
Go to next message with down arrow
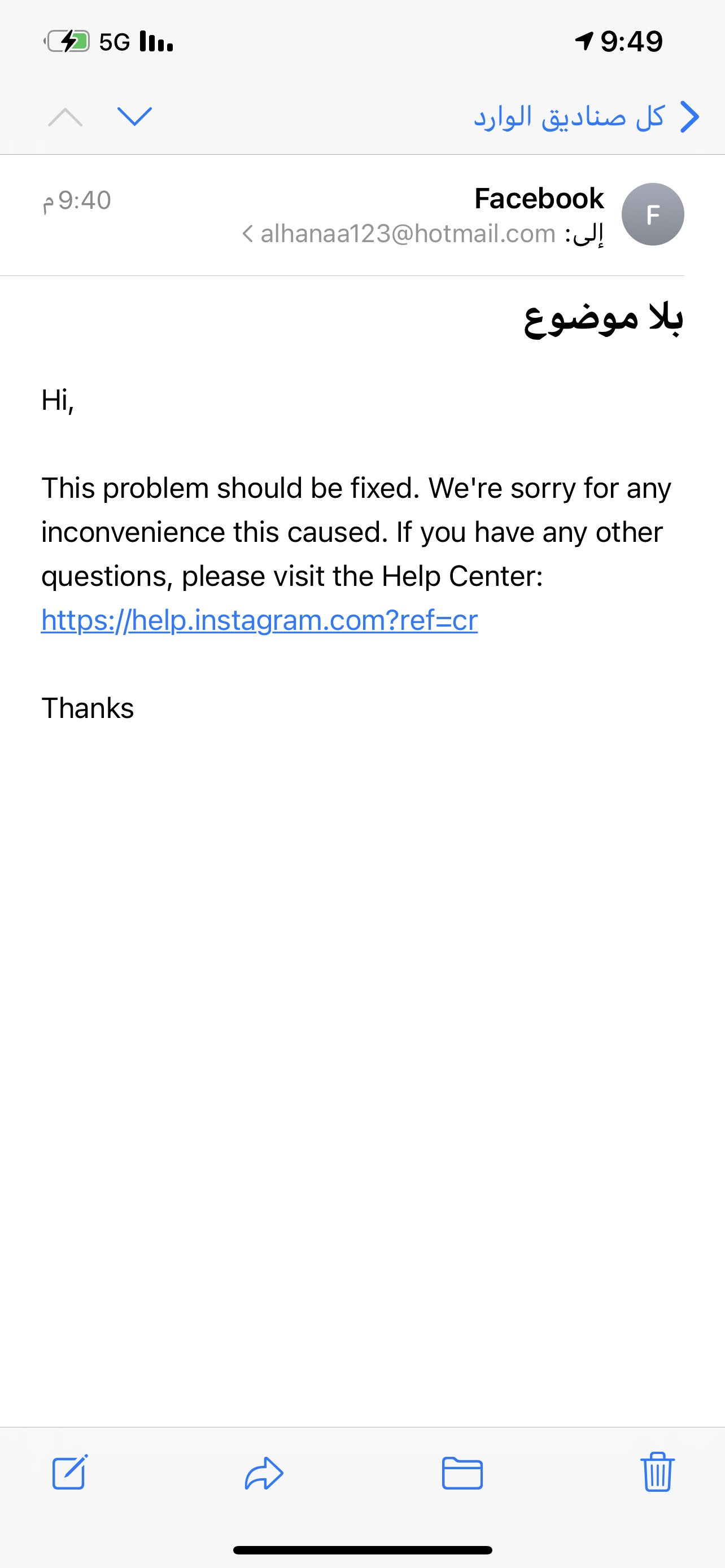(x=134, y=116)
